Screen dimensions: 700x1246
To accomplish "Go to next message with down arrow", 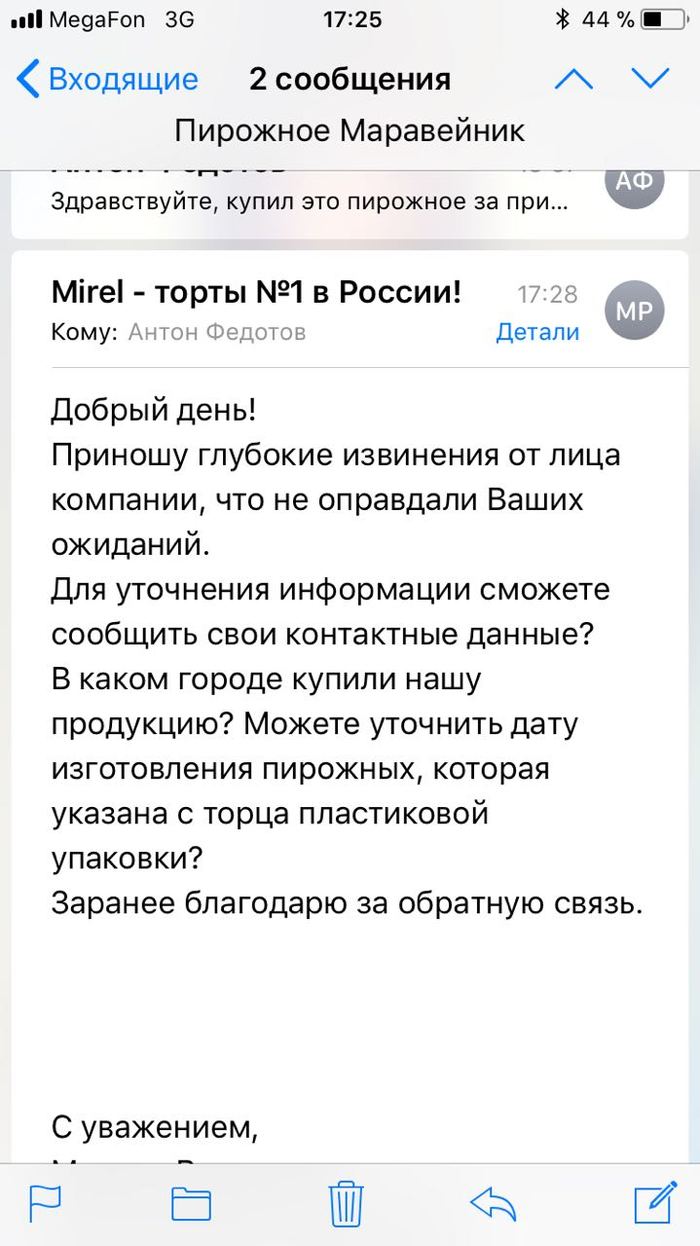I will pyautogui.click(x=650, y=79).
